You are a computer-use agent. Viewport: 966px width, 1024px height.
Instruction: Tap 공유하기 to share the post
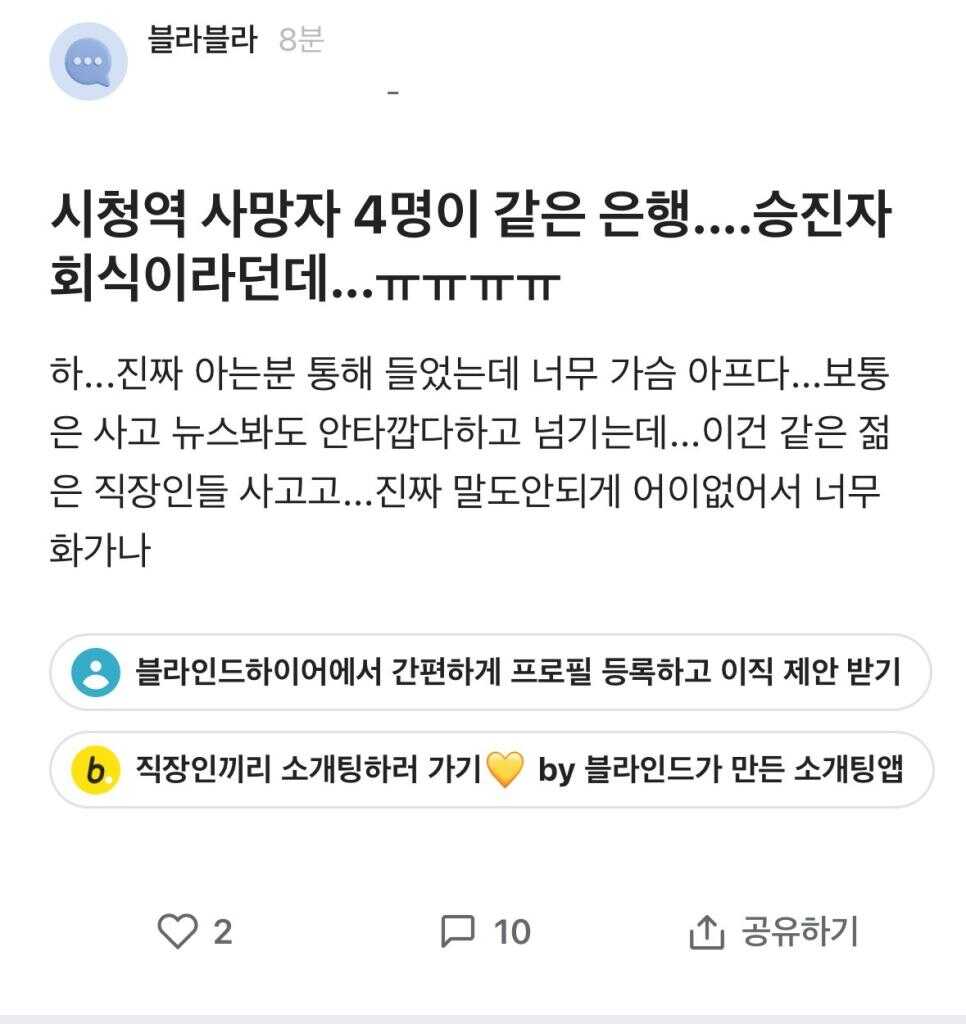point(774,932)
